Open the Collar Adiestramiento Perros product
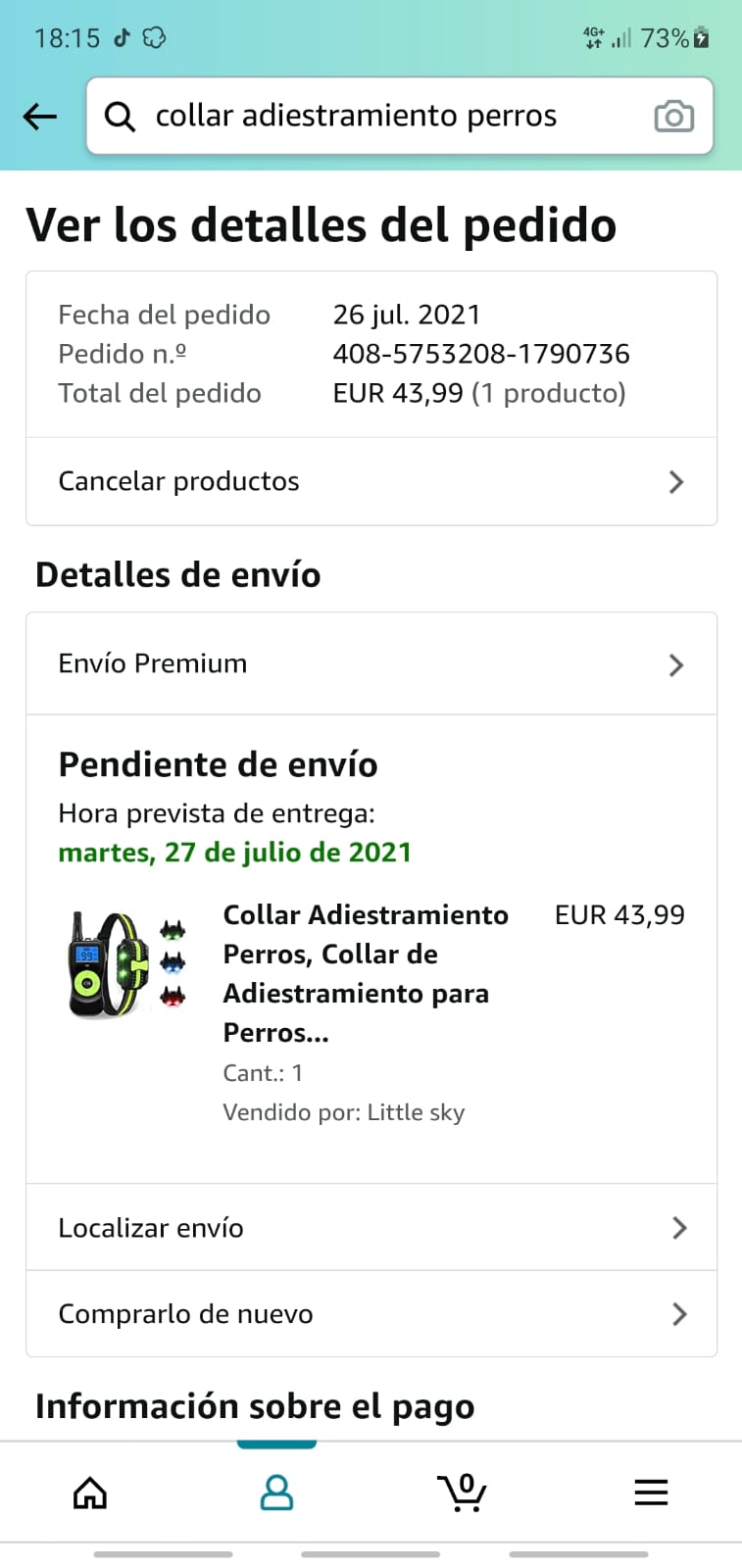Viewport: 742px width, 1568px height. click(365, 973)
